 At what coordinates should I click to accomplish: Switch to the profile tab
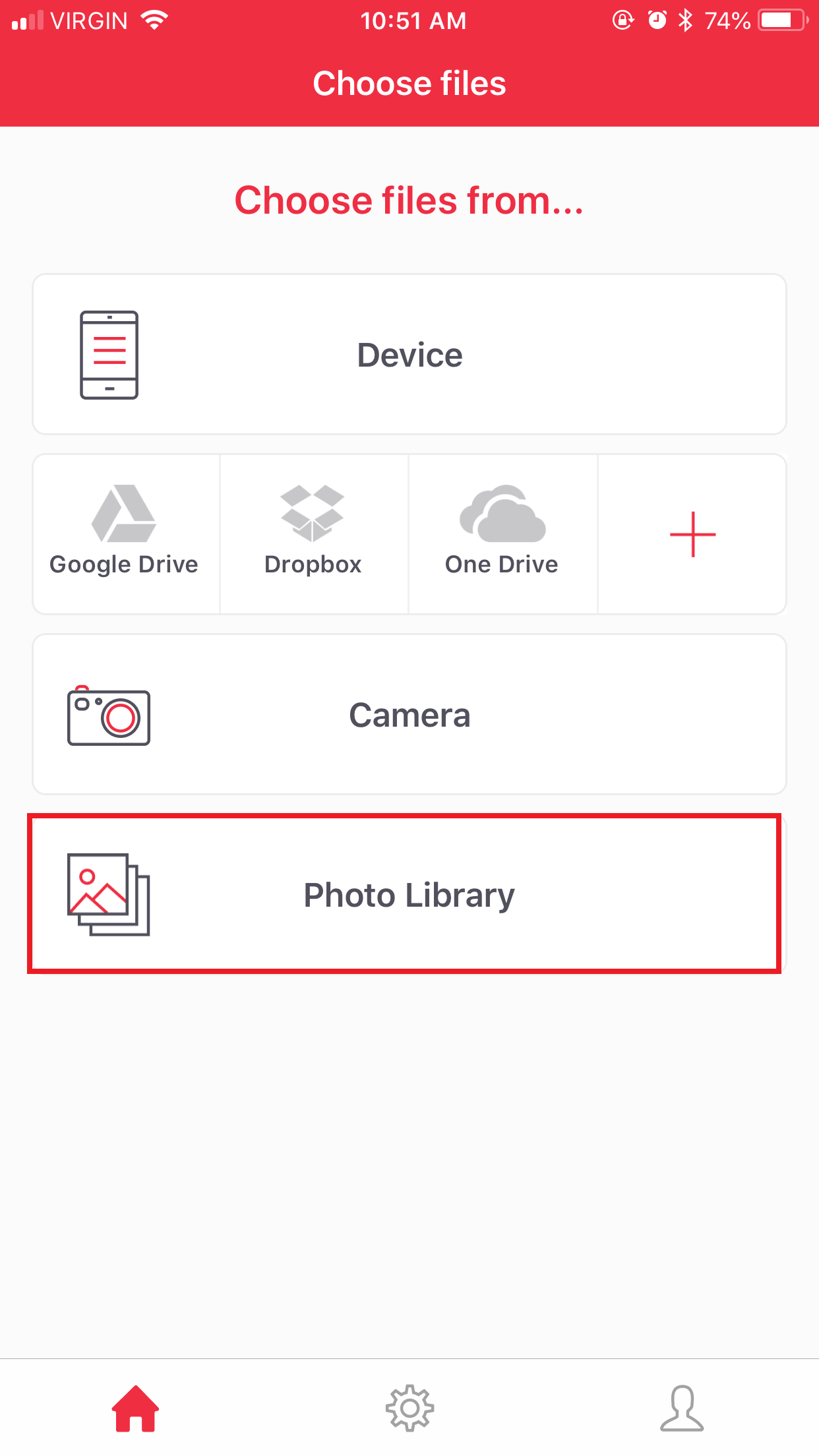pyautogui.click(x=682, y=1408)
